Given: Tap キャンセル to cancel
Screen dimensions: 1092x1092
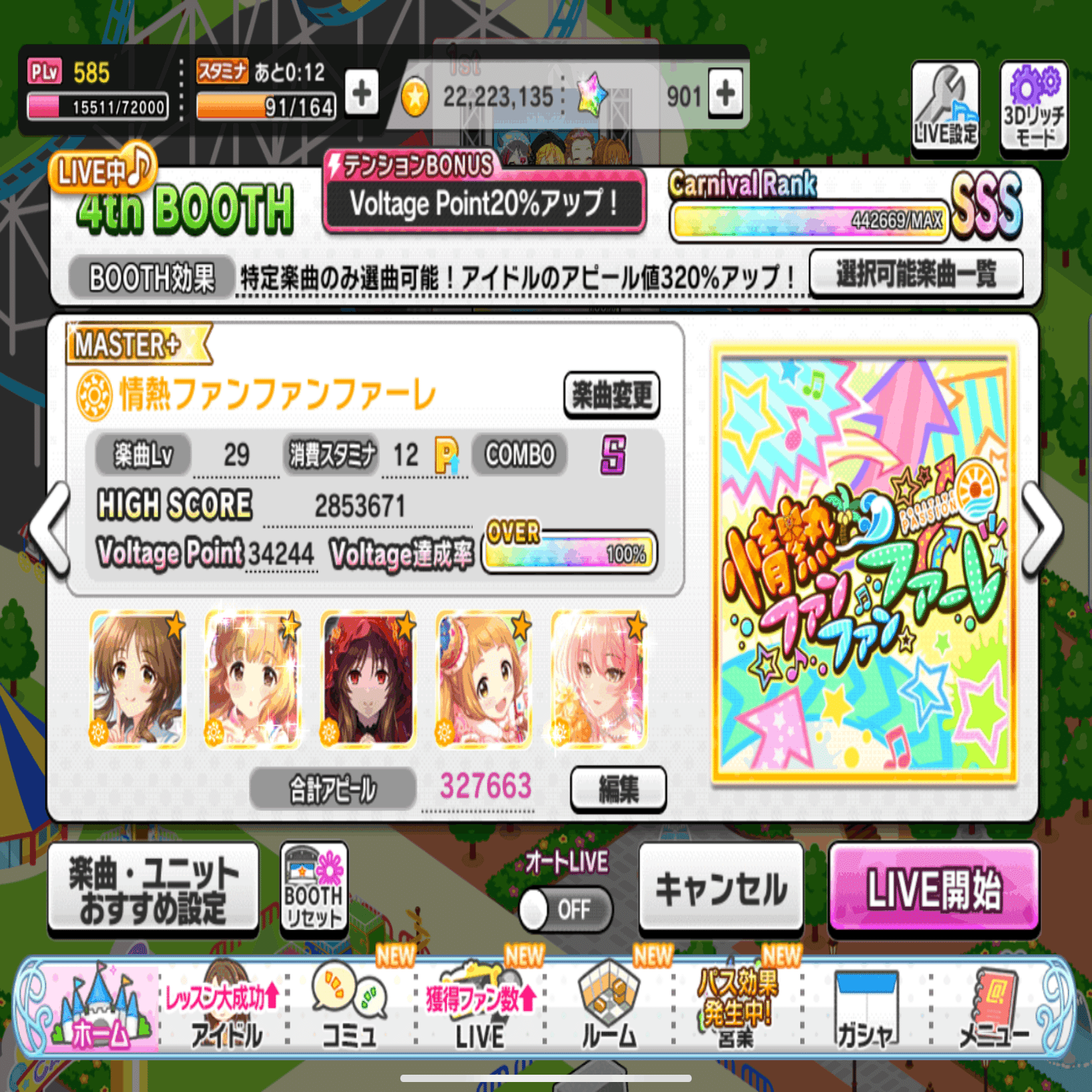Looking at the screenshot, I should tap(721, 890).
